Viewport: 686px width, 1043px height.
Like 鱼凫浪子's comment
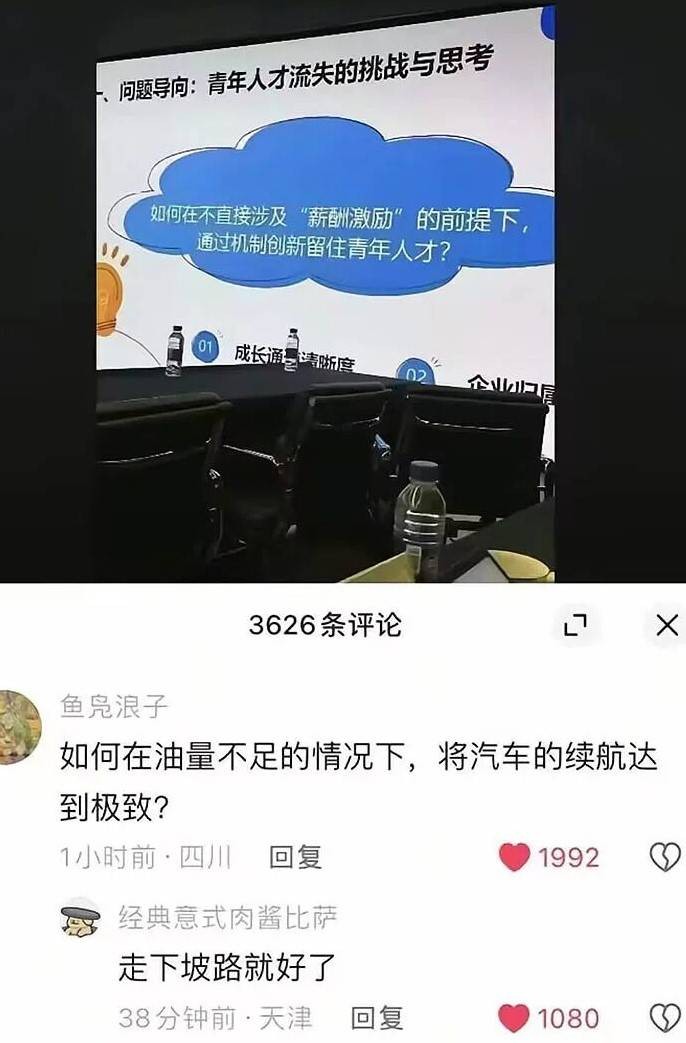(515, 857)
